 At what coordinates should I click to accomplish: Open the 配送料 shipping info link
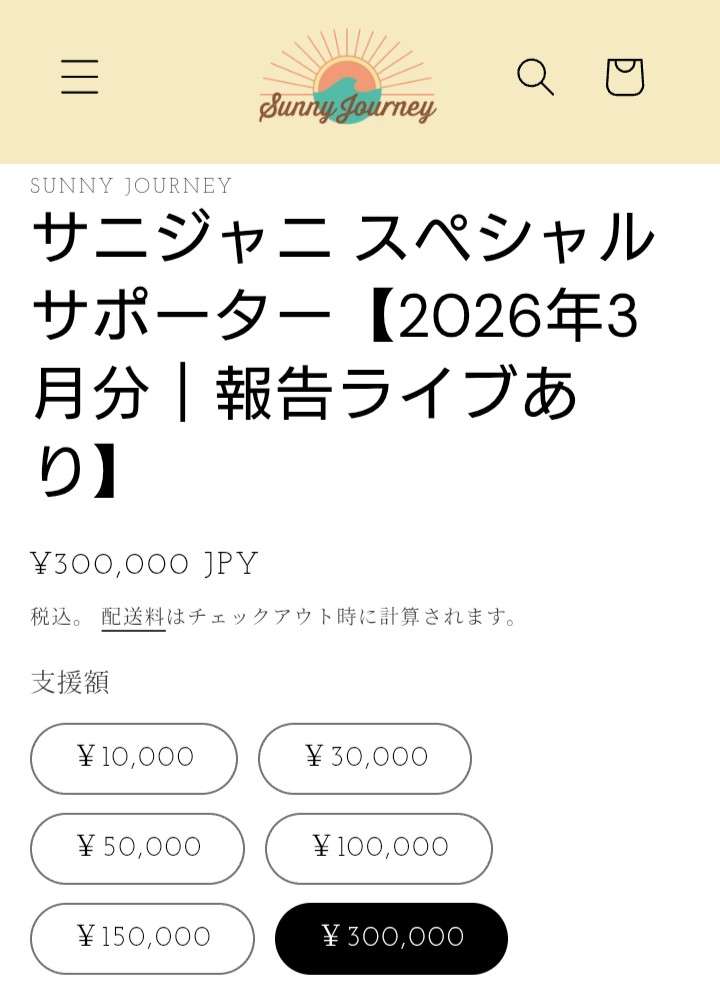(131, 617)
